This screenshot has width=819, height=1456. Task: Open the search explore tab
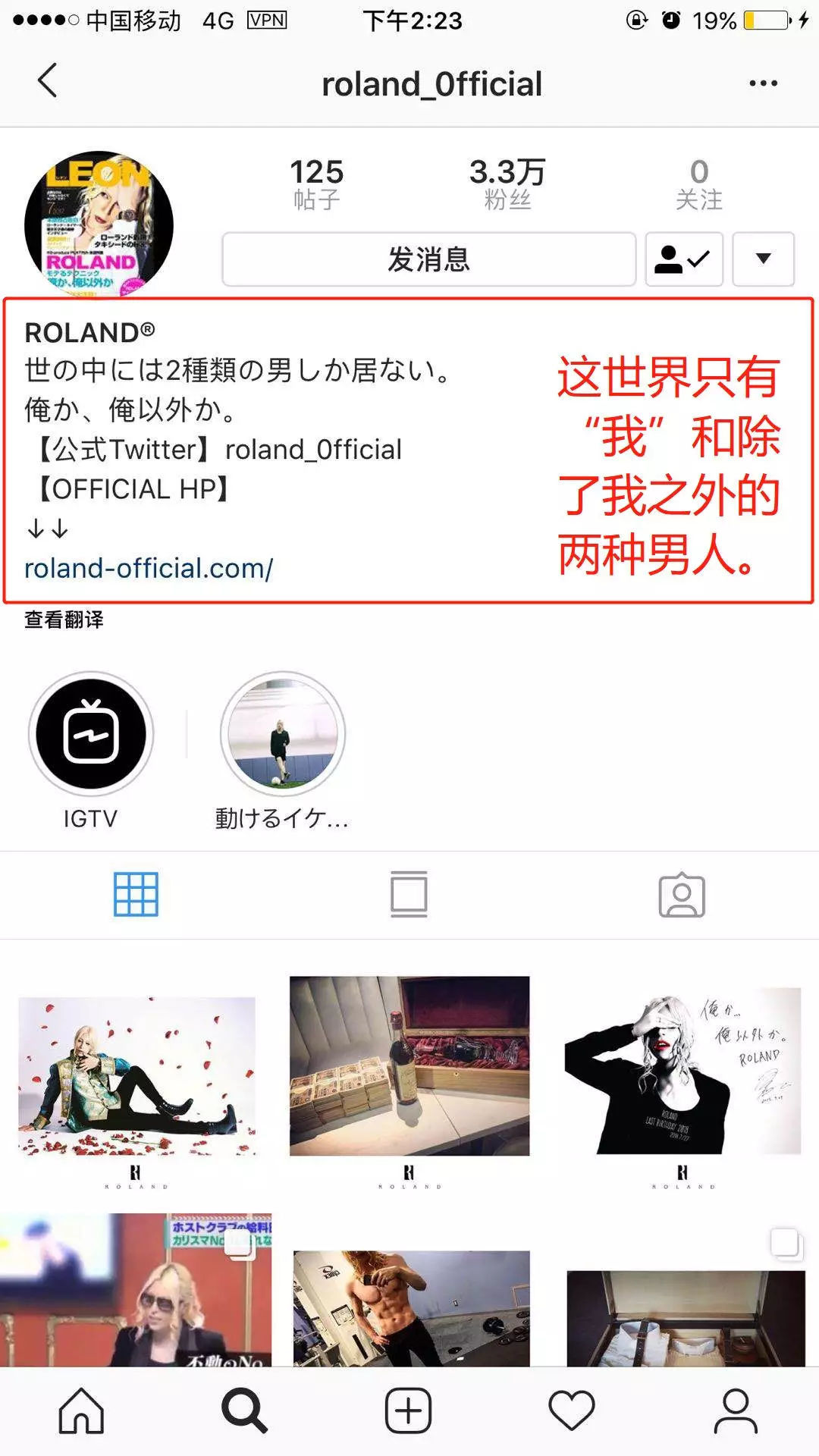(x=244, y=1410)
